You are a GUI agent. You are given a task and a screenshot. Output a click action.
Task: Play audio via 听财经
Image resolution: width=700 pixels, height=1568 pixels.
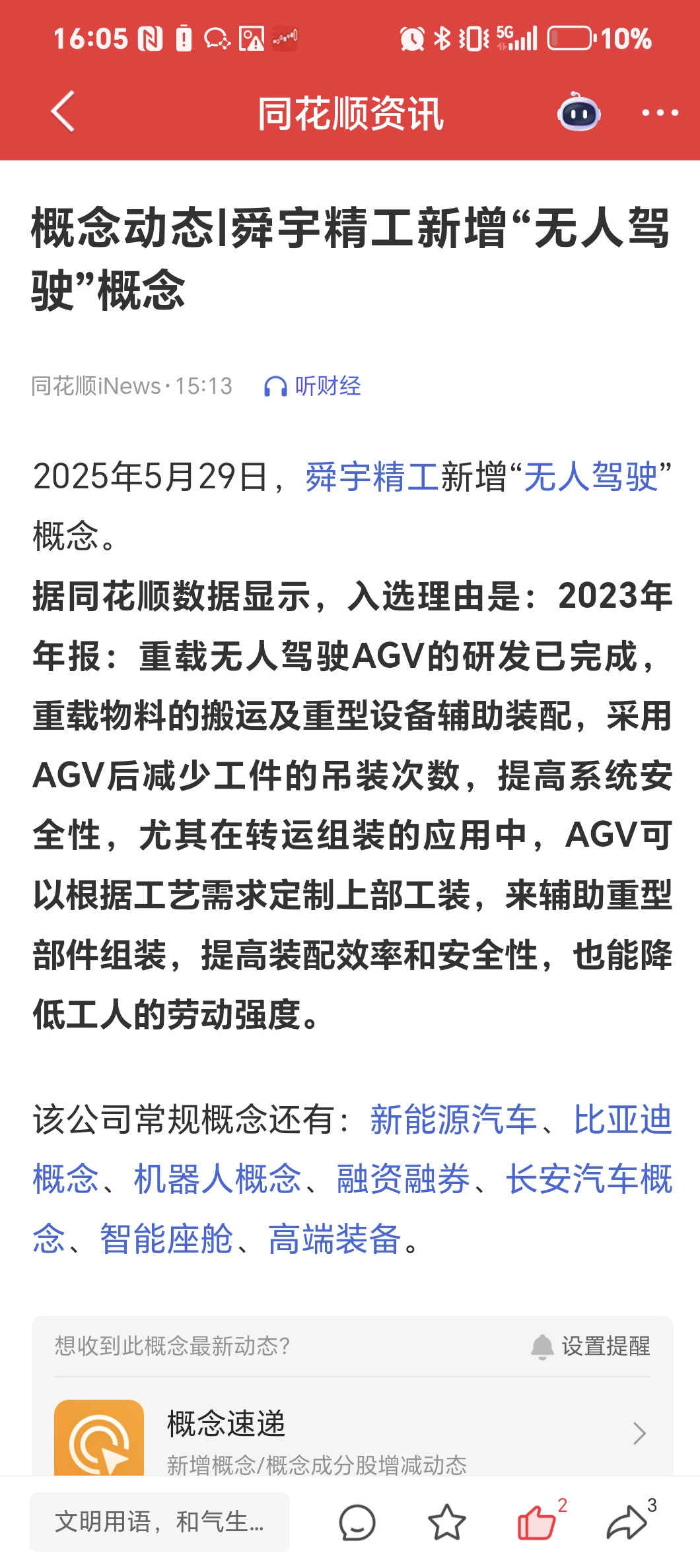(x=312, y=386)
